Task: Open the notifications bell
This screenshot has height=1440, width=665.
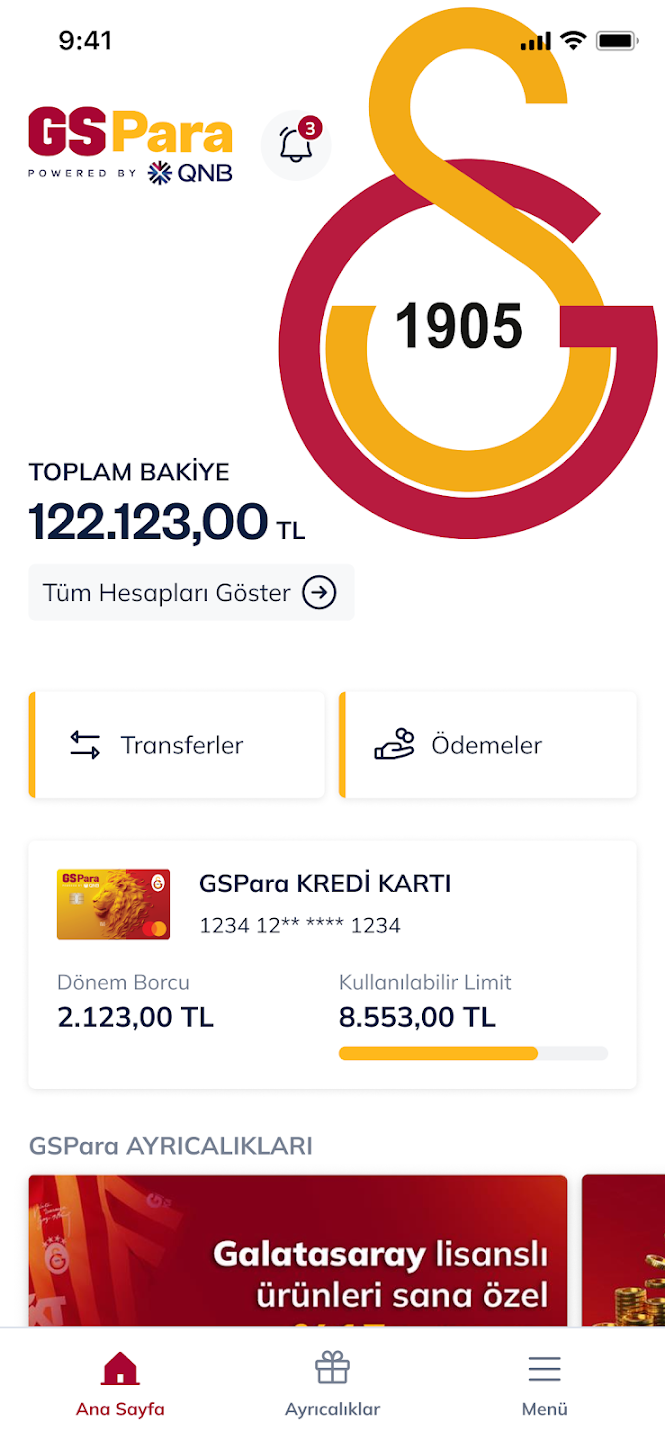Action: [296, 145]
